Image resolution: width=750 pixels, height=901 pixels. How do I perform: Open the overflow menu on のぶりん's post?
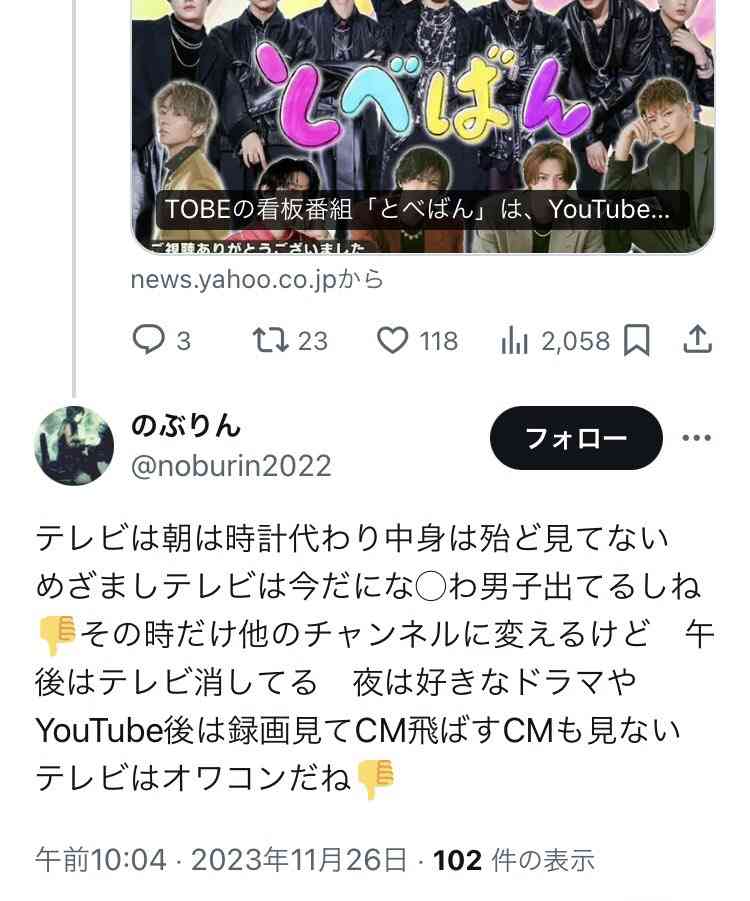(x=696, y=438)
